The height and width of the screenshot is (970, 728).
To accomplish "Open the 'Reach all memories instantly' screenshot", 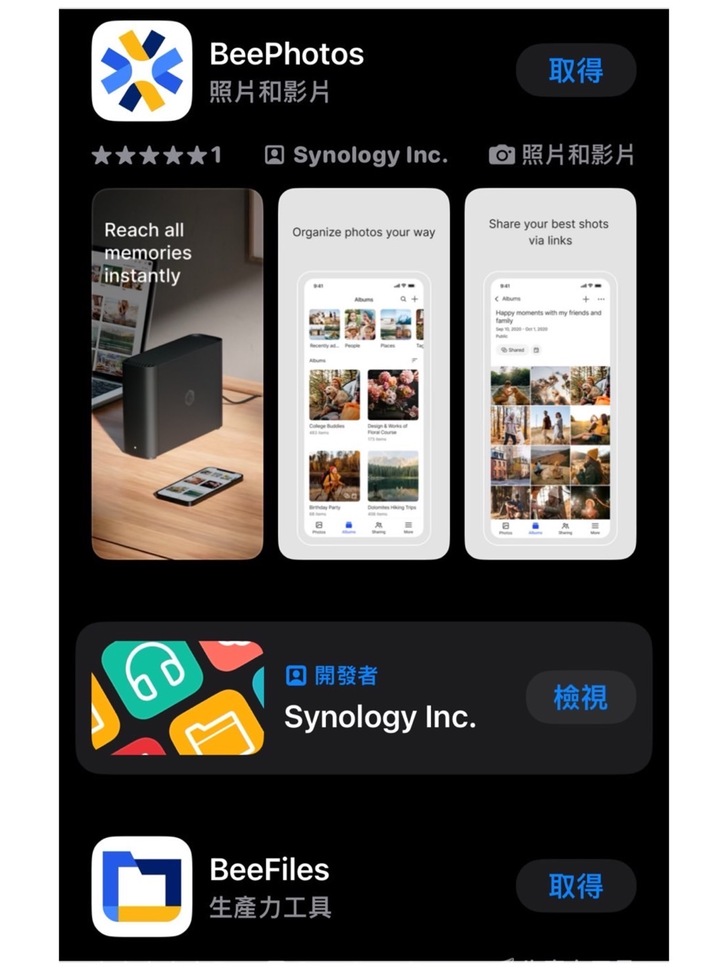I will click(177, 373).
